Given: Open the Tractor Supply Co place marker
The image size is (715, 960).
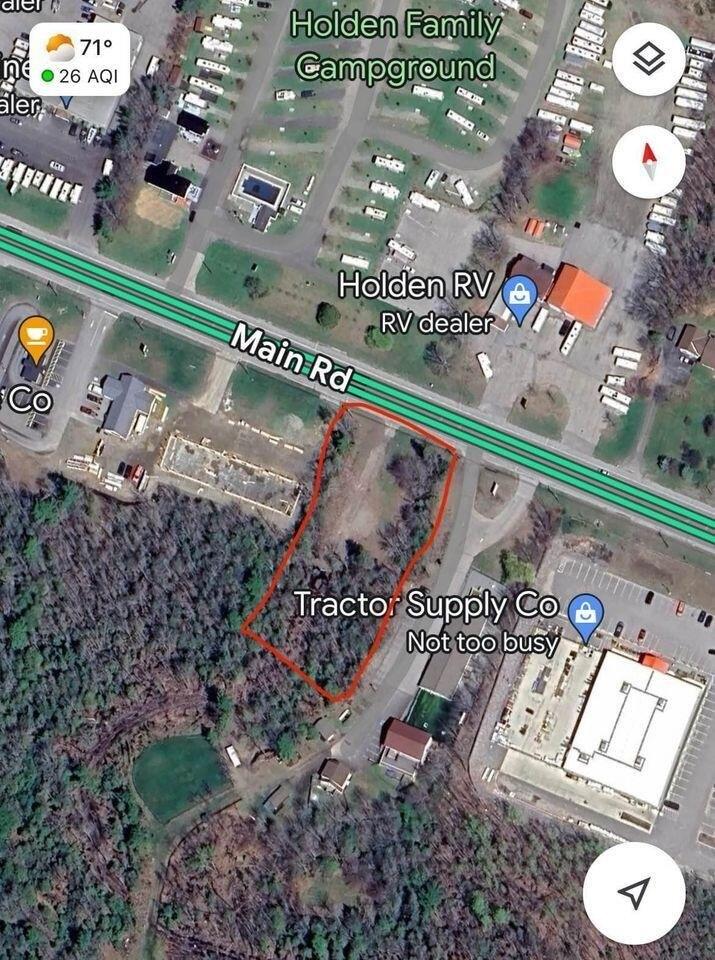Looking at the screenshot, I should point(585,612).
